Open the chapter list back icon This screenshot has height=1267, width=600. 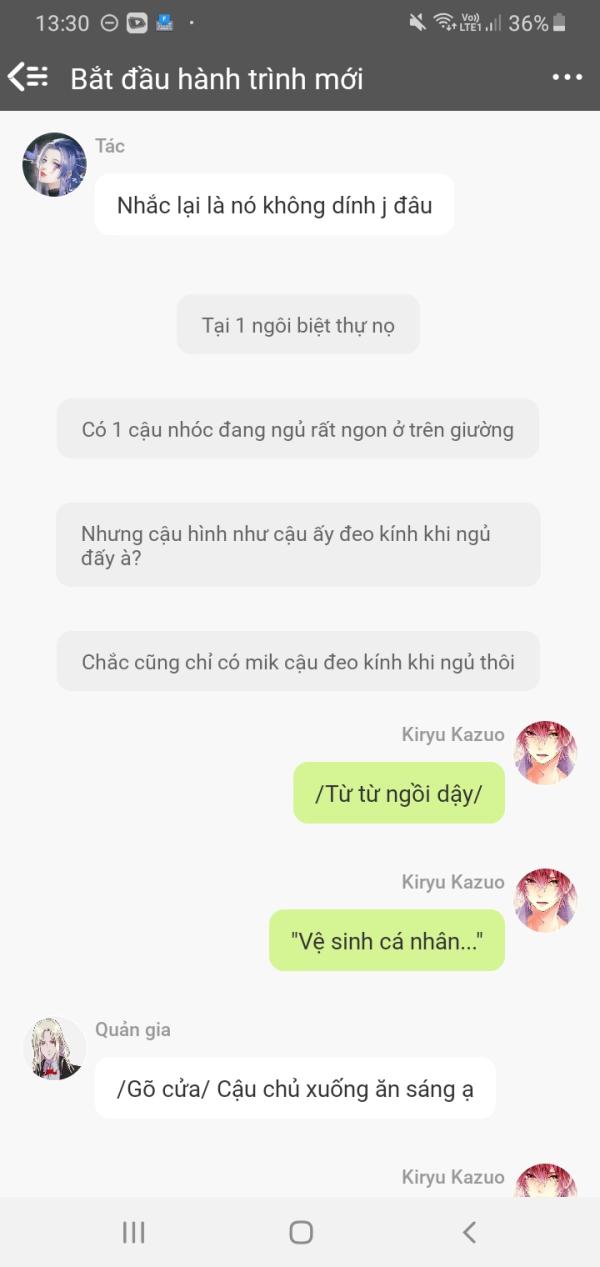click(27, 77)
